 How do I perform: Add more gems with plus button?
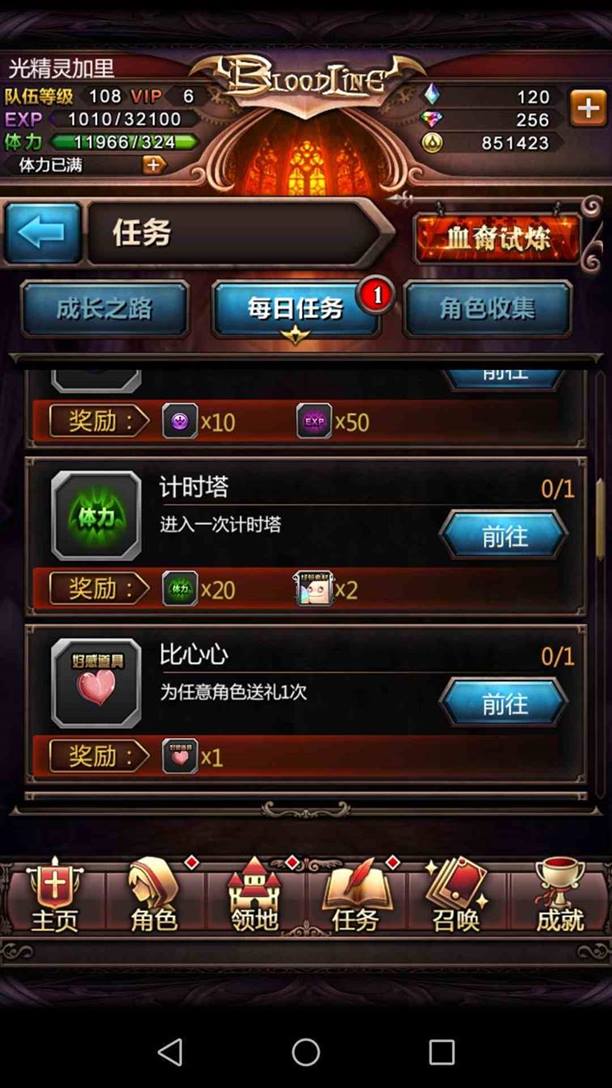pos(587,108)
